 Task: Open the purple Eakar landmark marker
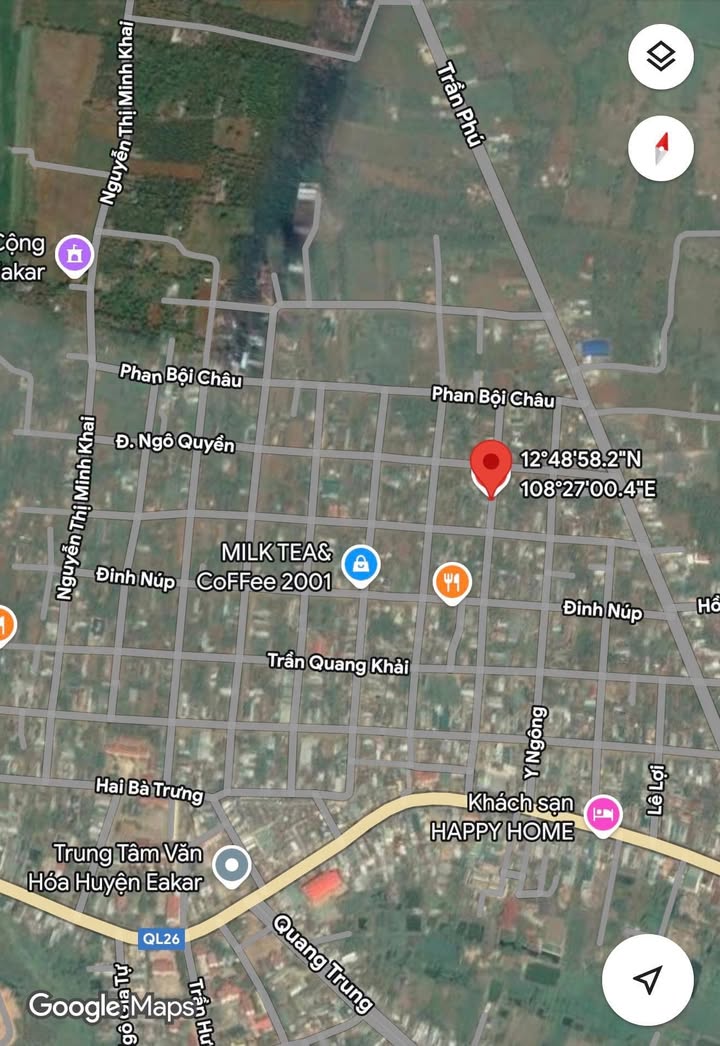74,254
